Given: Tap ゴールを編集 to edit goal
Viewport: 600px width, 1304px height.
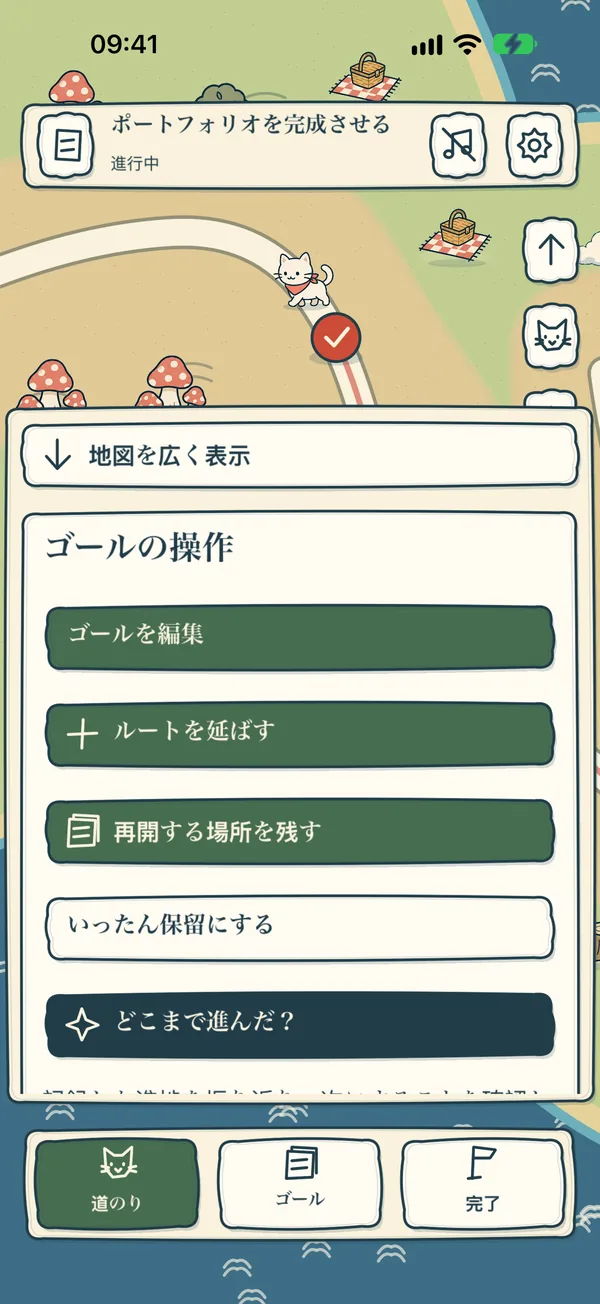Looking at the screenshot, I should click(300, 636).
